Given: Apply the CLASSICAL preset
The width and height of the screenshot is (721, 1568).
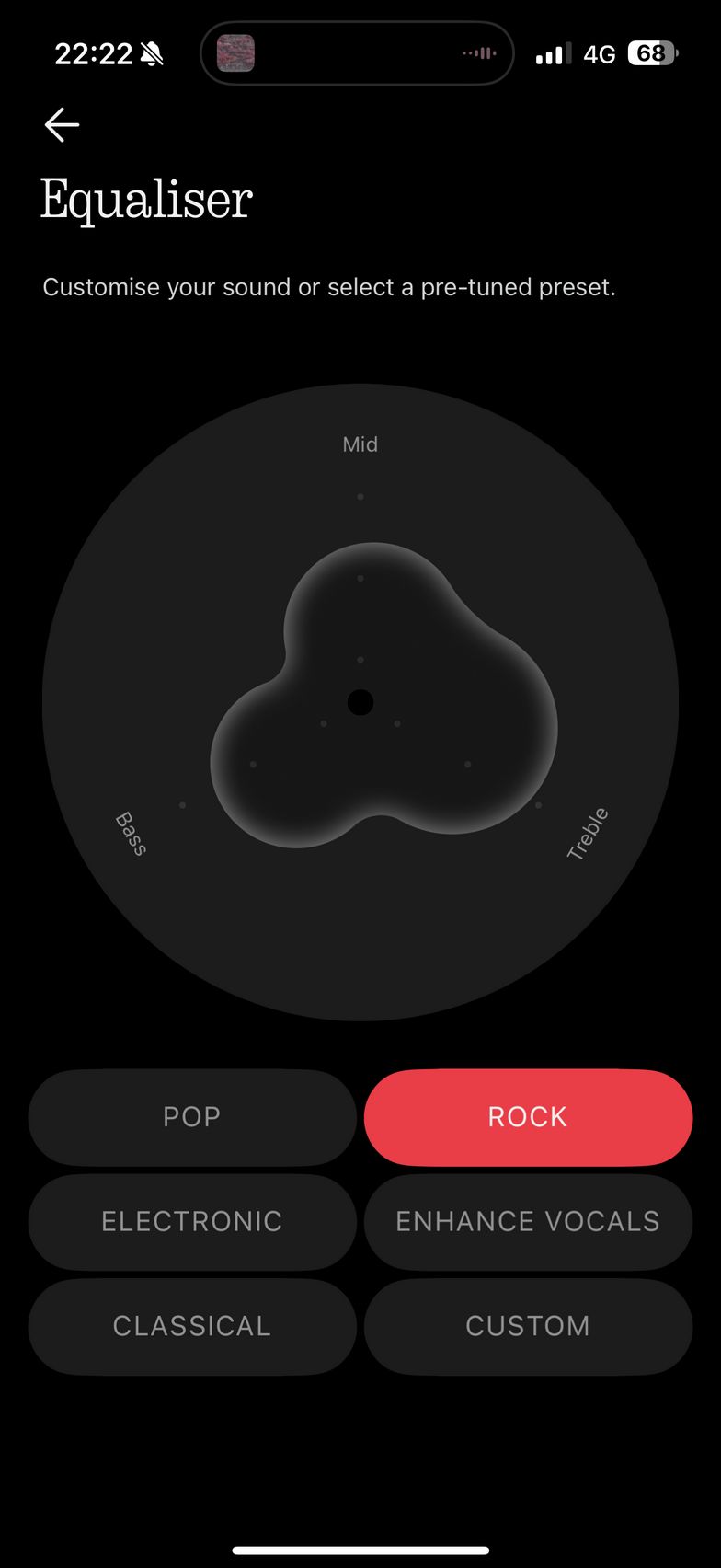Looking at the screenshot, I should pos(192,1326).
